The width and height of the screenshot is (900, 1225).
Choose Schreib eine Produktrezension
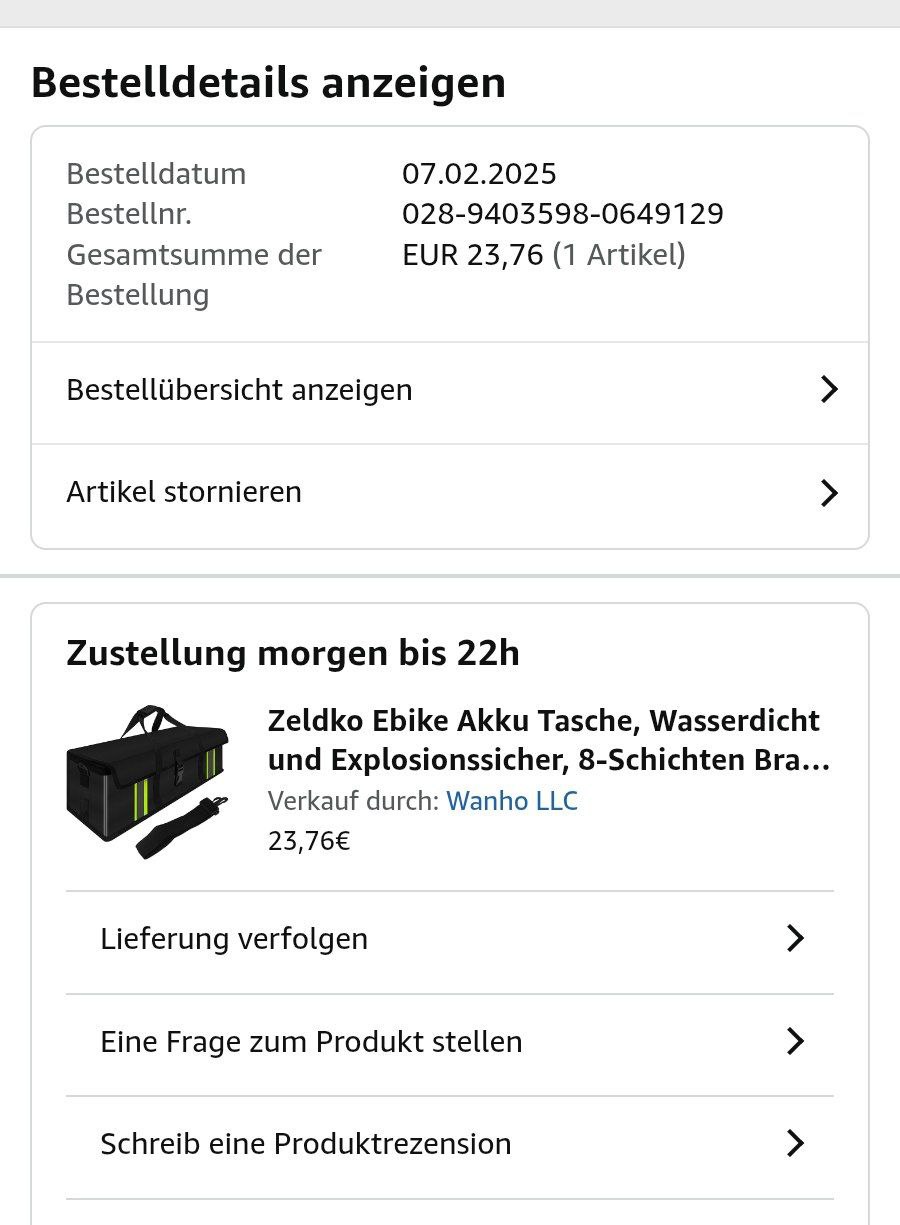[x=450, y=1144]
